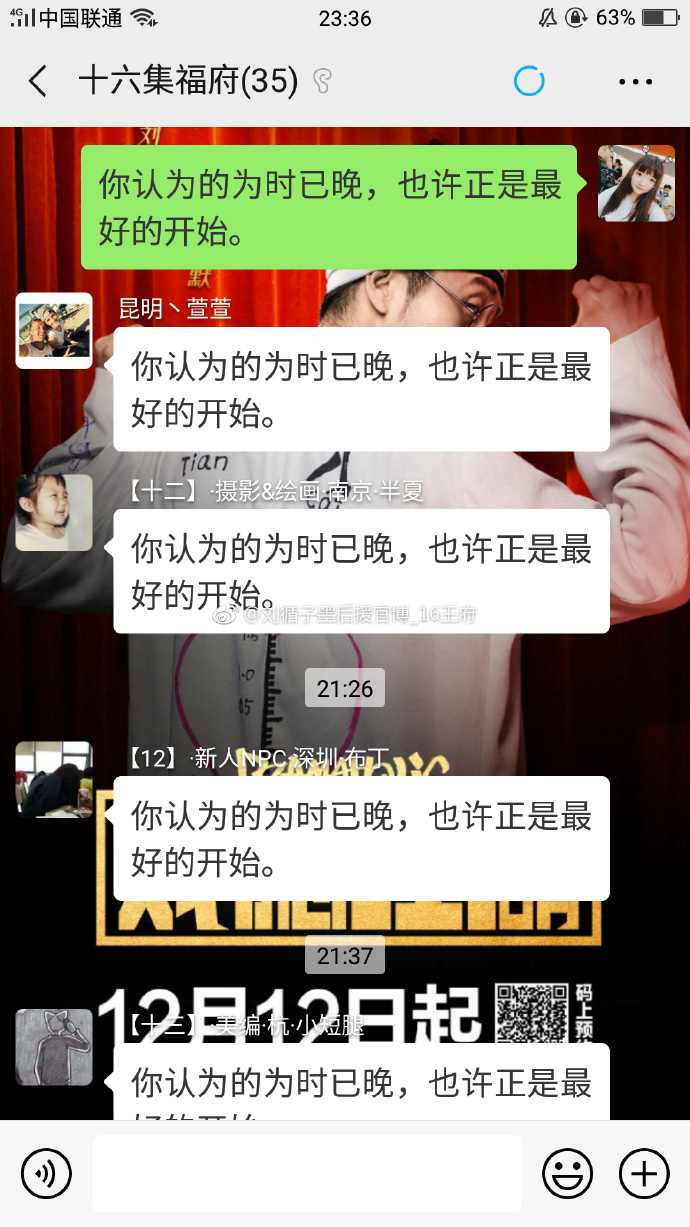Open the plus attachment menu

click(643, 1173)
